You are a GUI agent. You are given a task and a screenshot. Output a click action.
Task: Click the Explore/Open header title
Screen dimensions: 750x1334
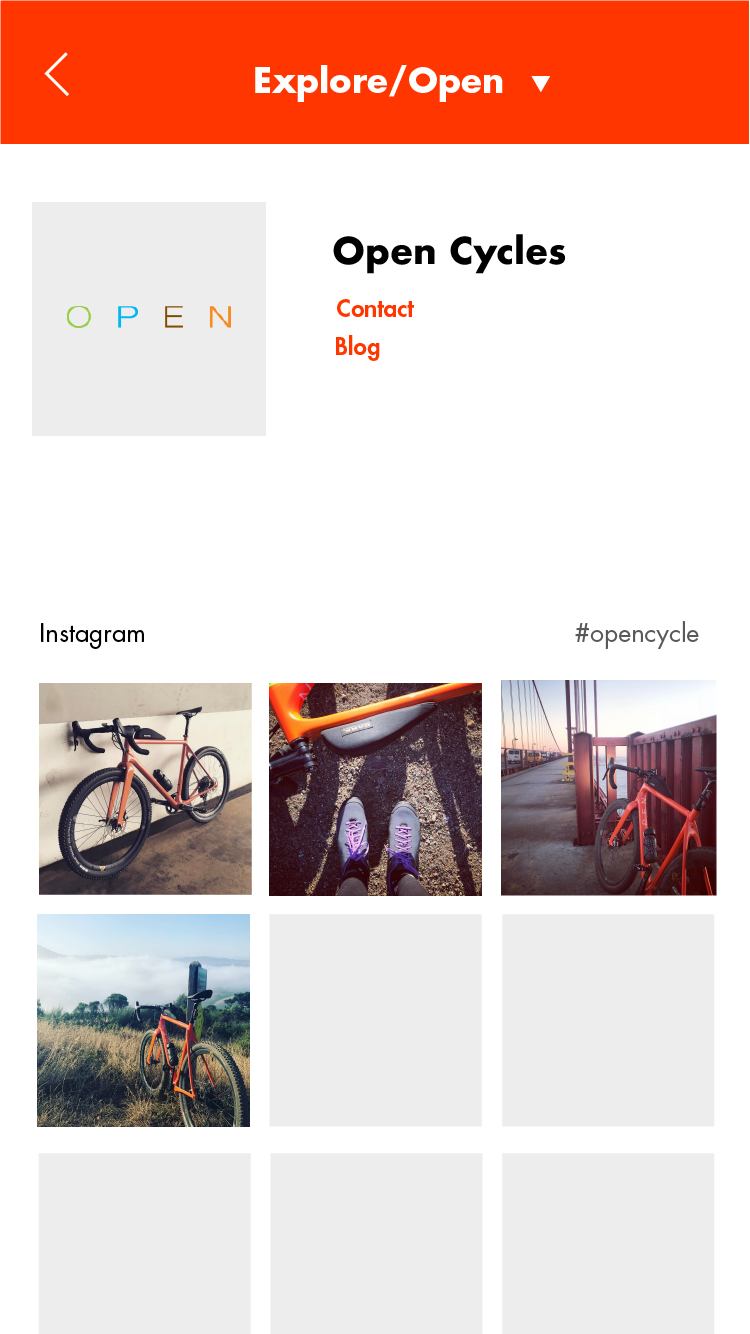pos(378,81)
